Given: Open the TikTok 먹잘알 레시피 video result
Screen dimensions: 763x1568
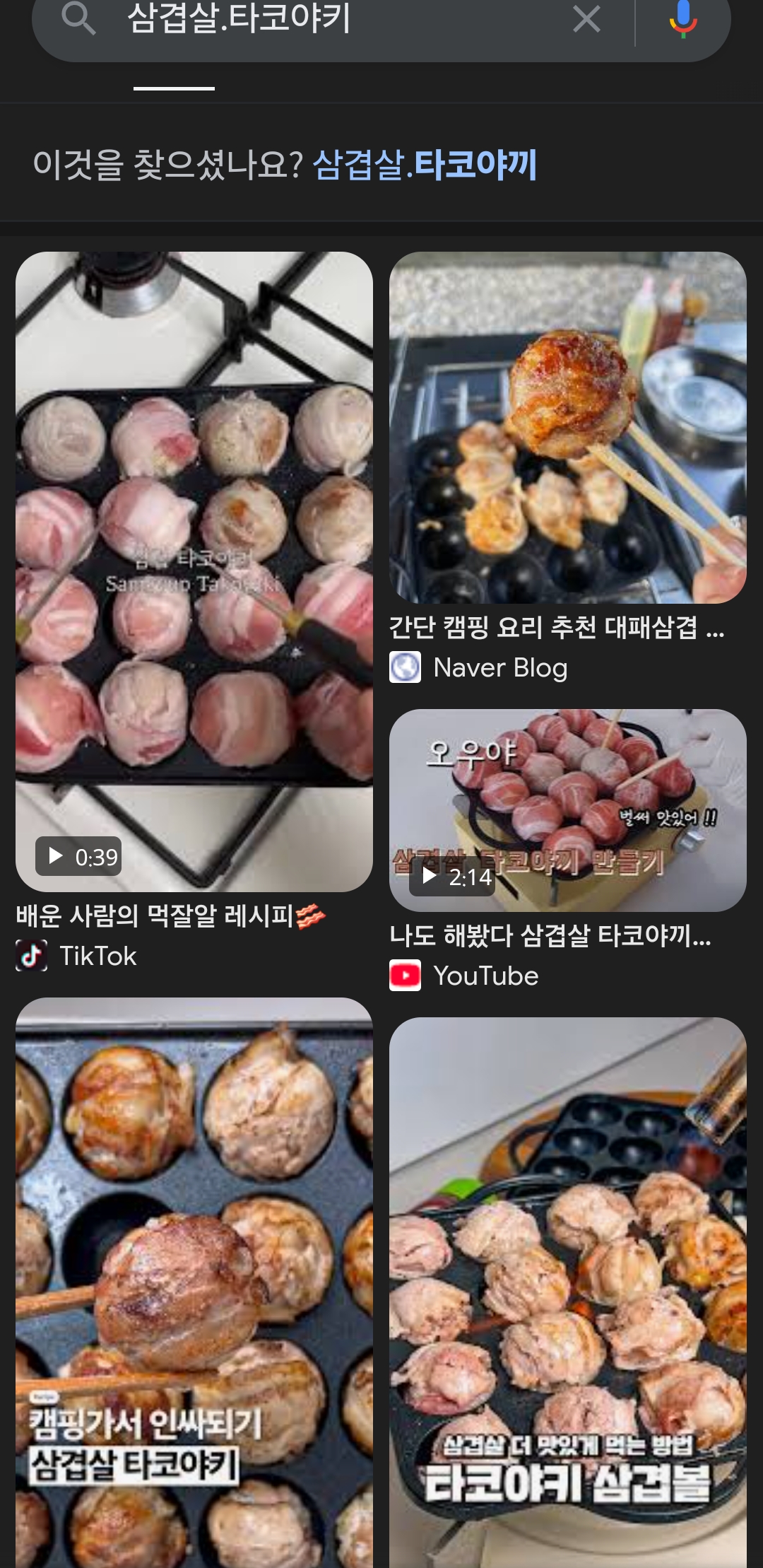Looking at the screenshot, I should coord(194,571).
